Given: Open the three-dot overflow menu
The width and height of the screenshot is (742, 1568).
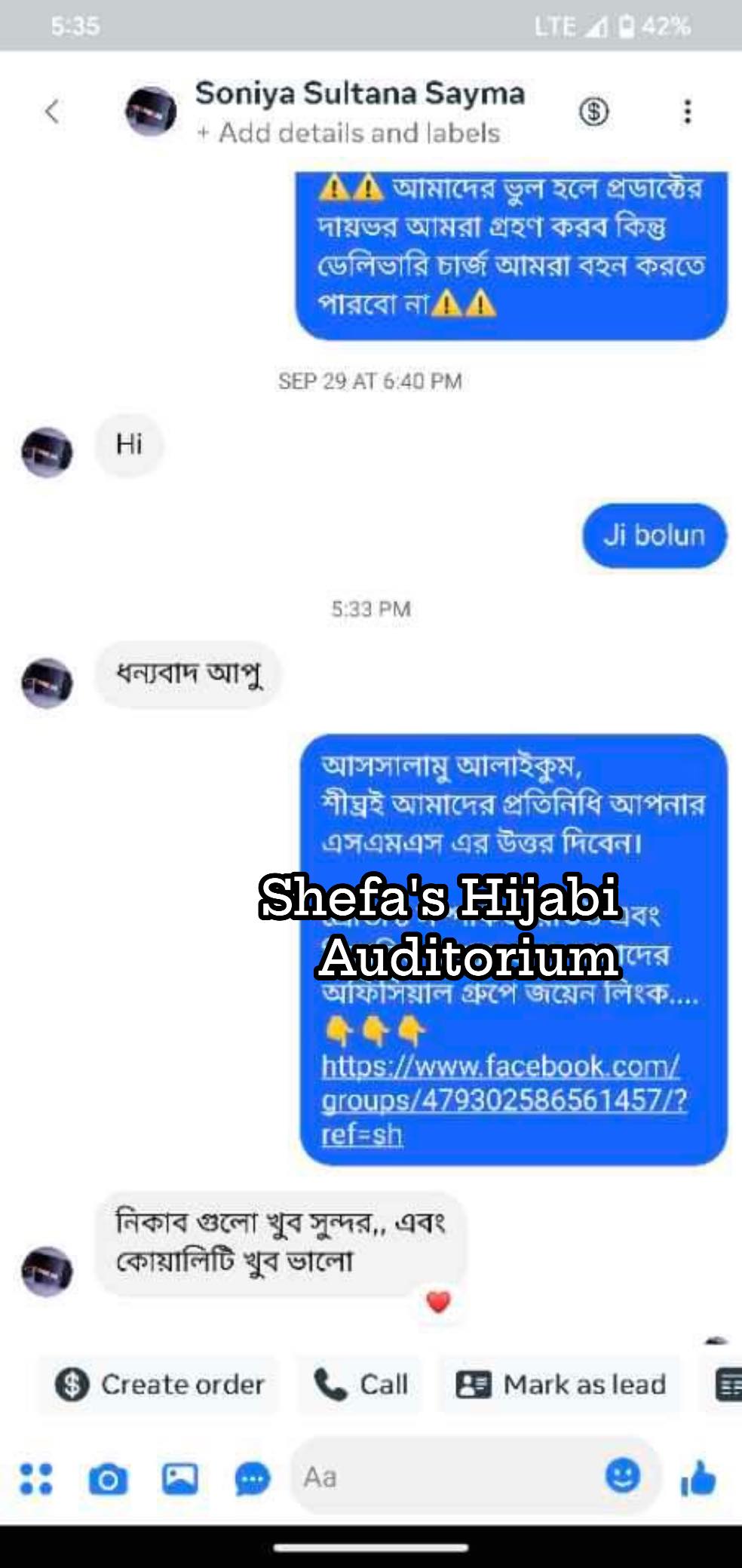Looking at the screenshot, I should pos(687,112).
